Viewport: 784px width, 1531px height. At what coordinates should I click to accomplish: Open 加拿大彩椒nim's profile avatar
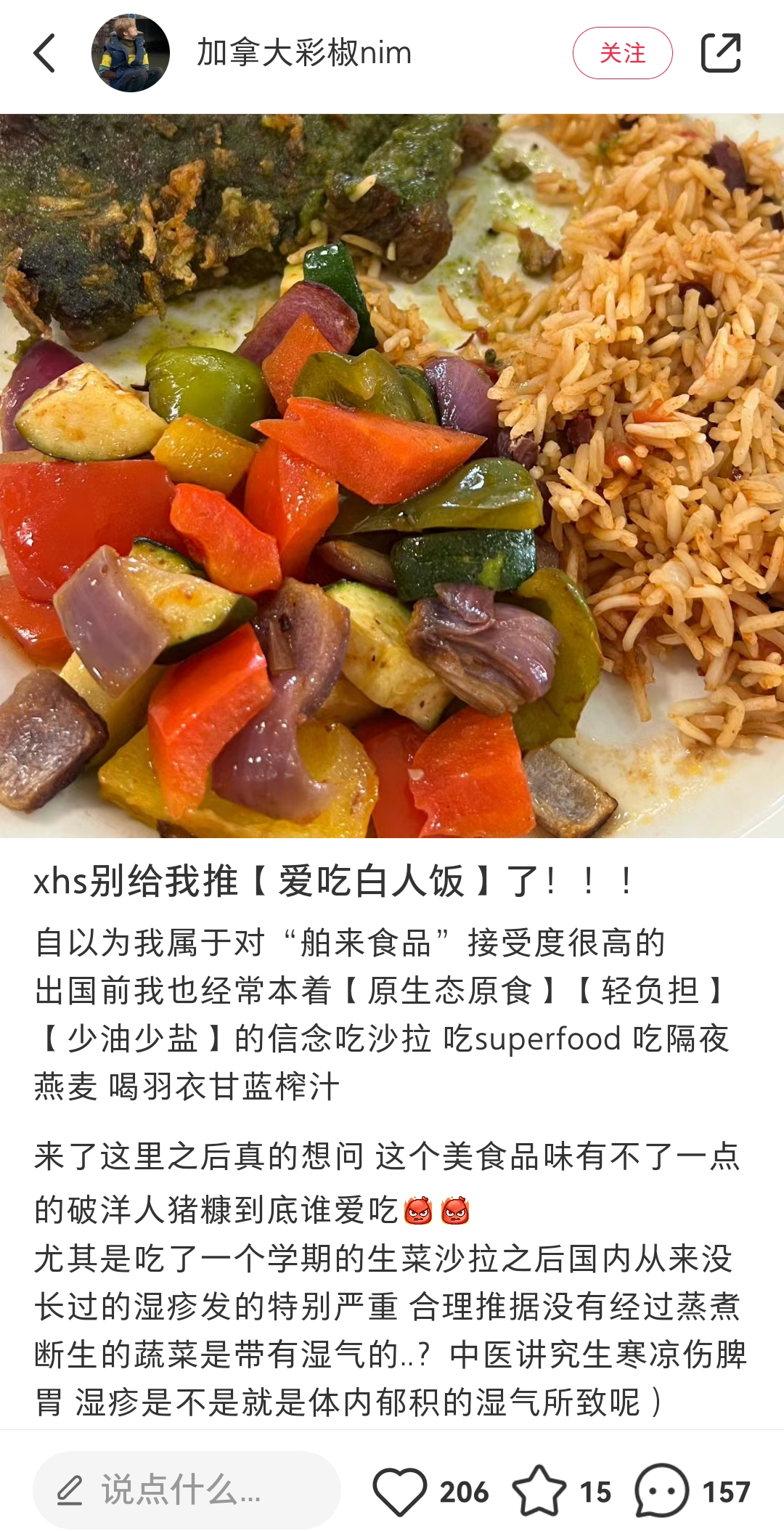[x=131, y=53]
